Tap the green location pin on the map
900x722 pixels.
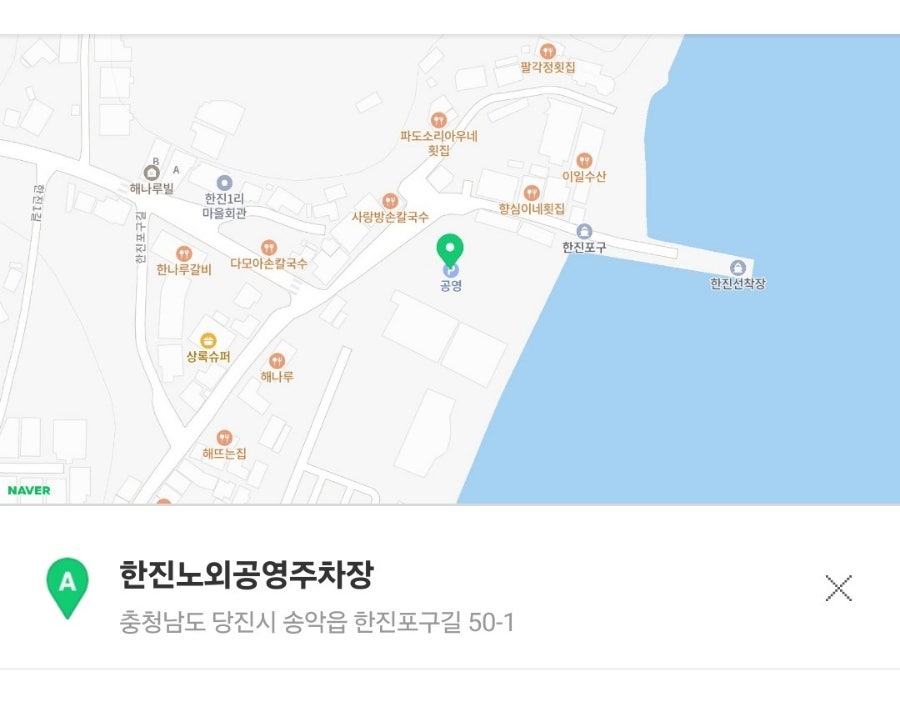(x=451, y=249)
